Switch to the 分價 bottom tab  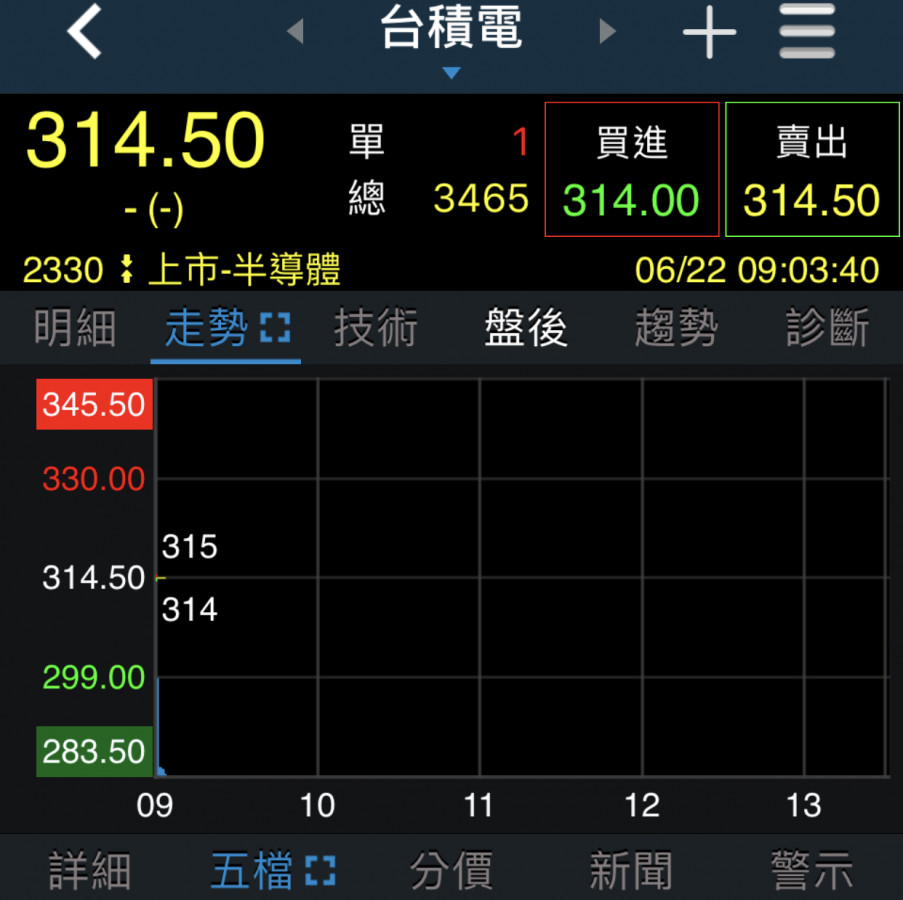[451, 870]
